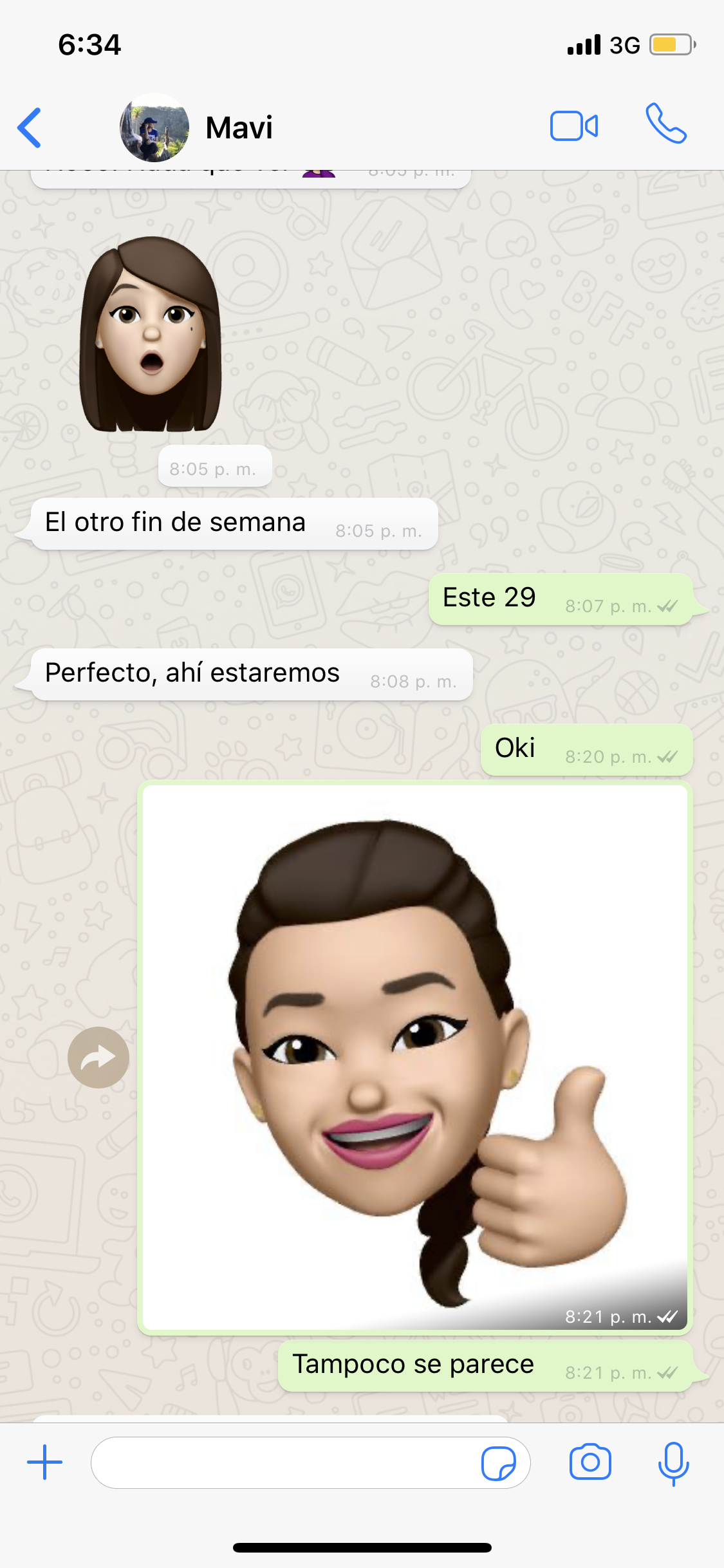Start a voice call with Mavi
This screenshot has height=1568, width=724.
(x=666, y=124)
